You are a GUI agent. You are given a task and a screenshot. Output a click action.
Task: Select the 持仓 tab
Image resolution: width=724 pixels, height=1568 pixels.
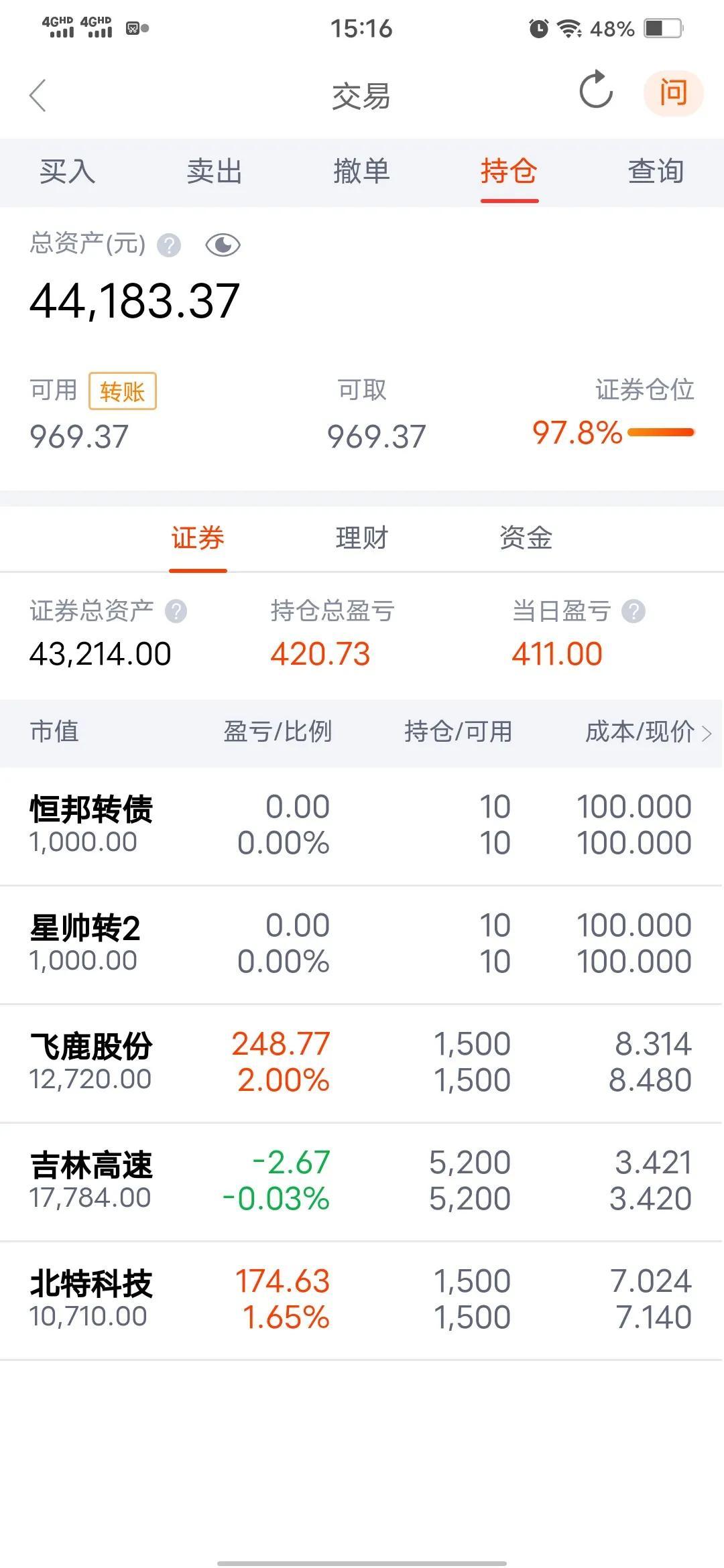point(509,172)
